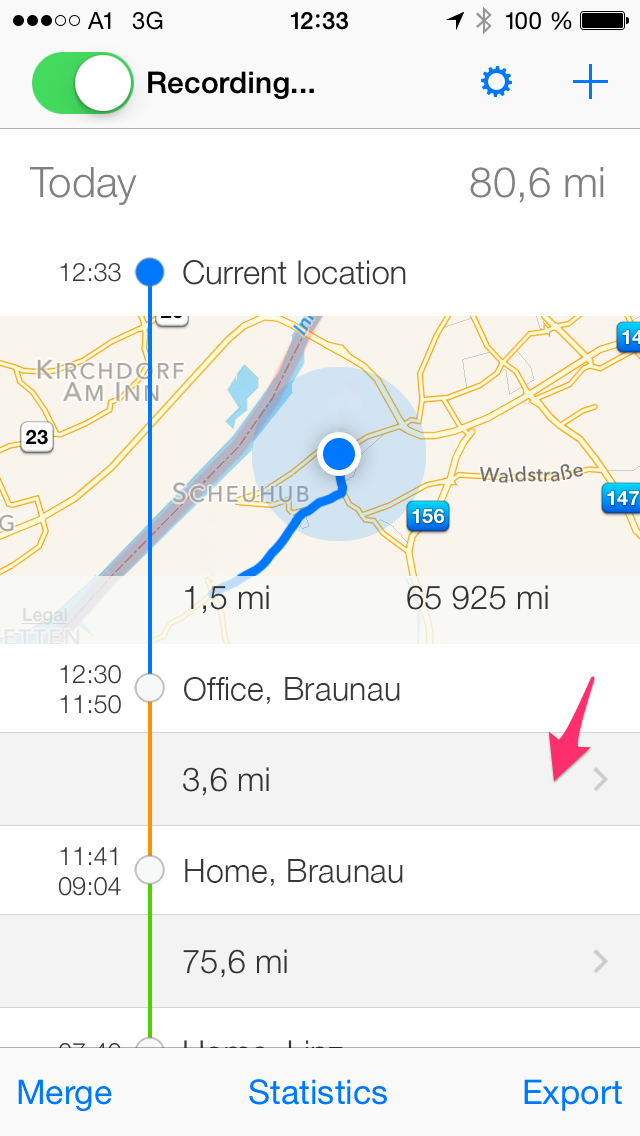Export the trip log
640x1136 pixels.
coord(572,1092)
